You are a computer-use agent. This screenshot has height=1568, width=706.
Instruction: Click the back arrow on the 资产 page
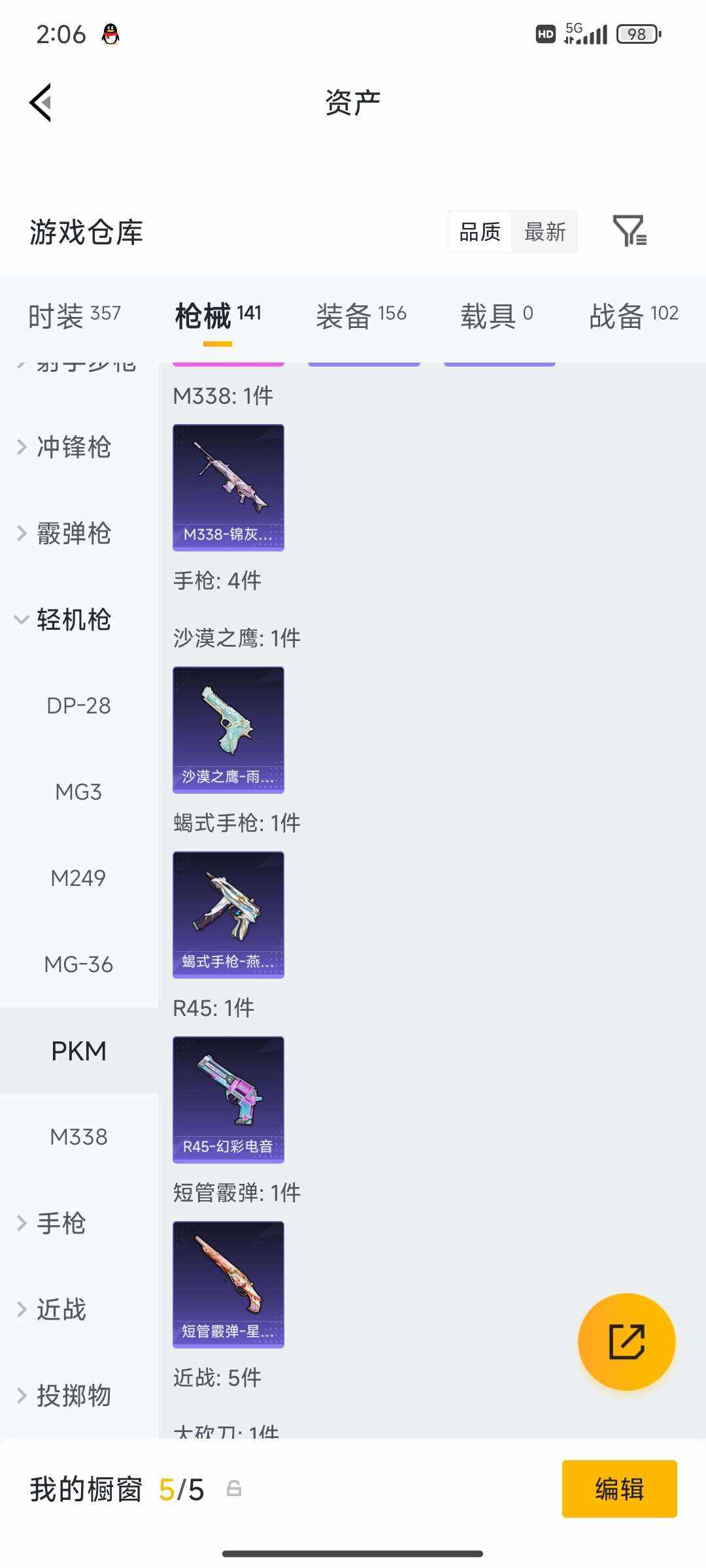point(39,103)
